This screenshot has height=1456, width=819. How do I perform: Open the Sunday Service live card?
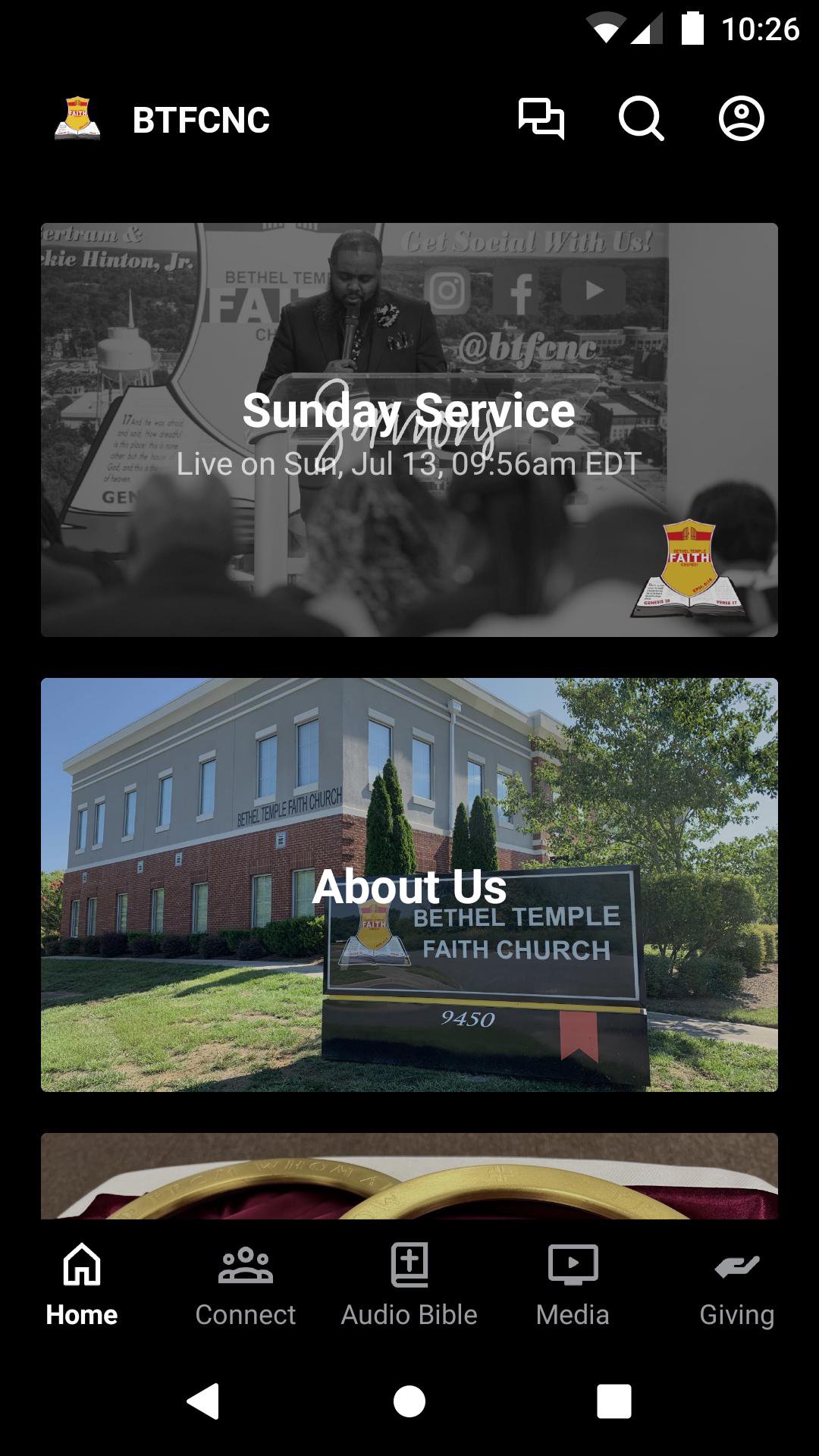point(409,430)
